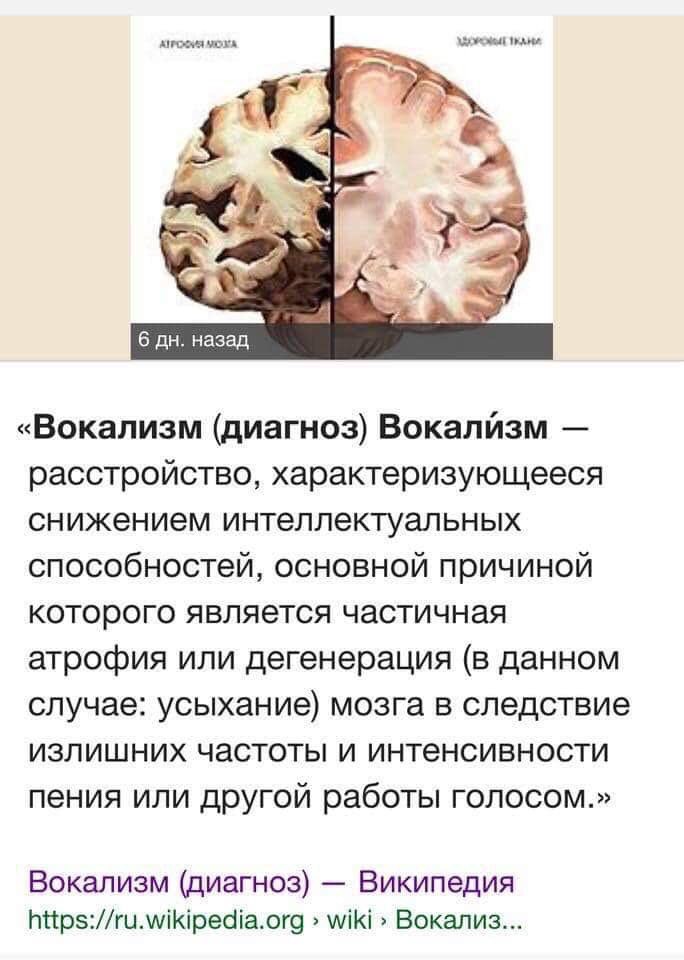This screenshot has width=684, height=960.
Task: Open the Вокализм (диагноз) — Википедия link
Action: [x=271, y=882]
